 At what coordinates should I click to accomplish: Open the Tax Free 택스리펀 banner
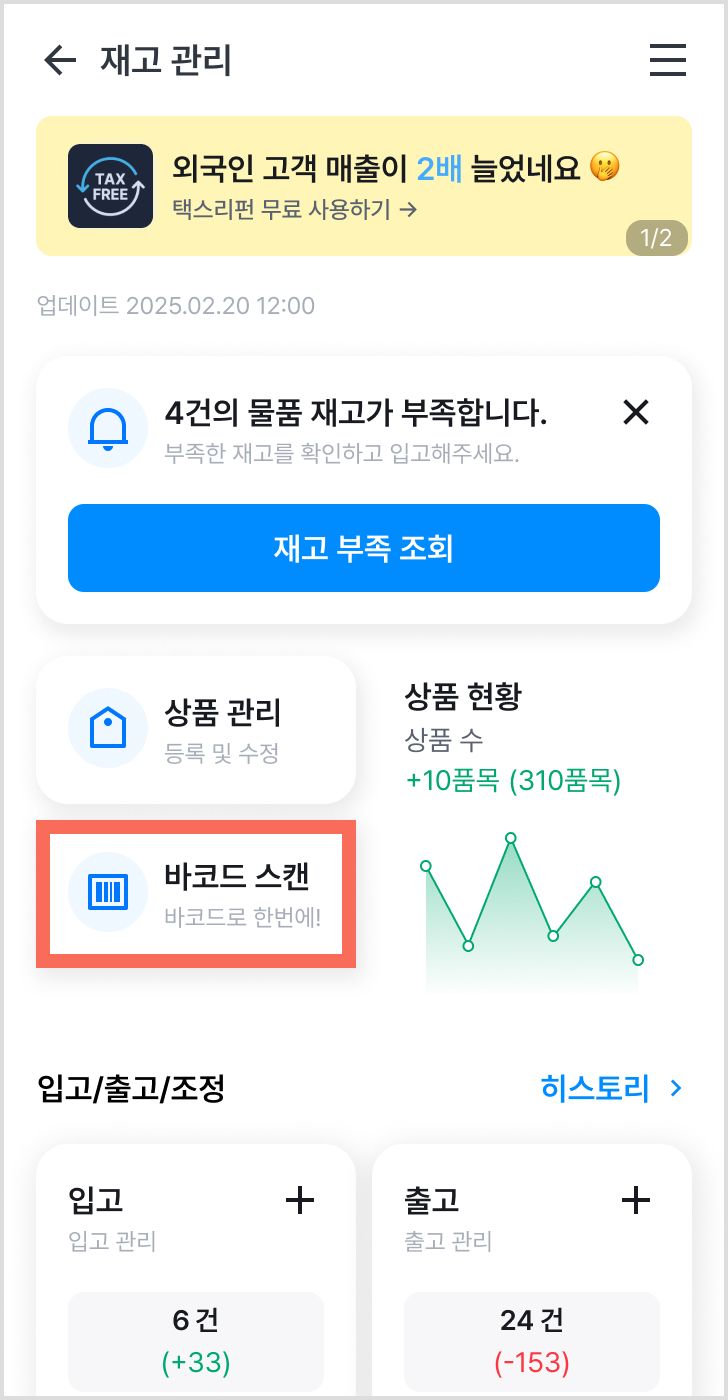click(364, 186)
